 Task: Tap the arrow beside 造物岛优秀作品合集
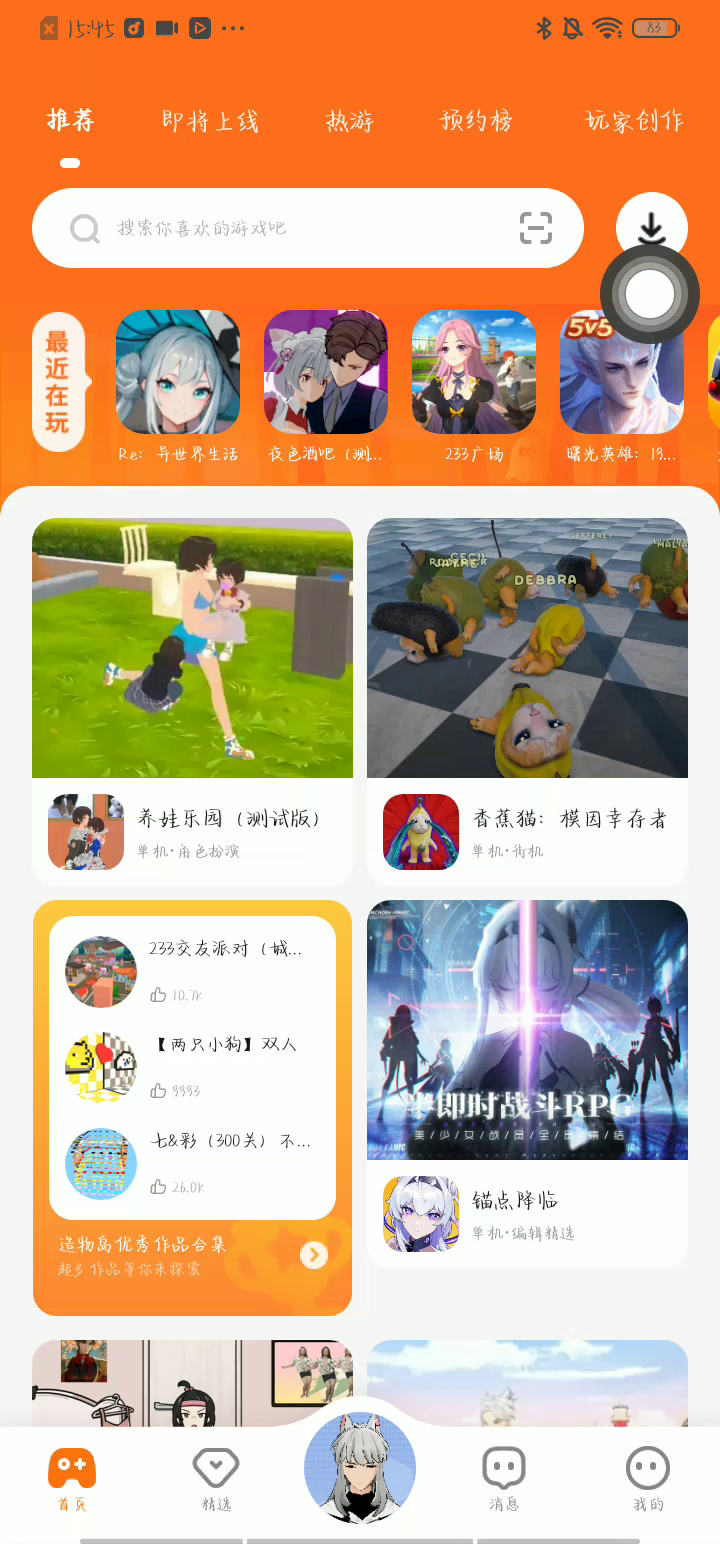point(314,1254)
